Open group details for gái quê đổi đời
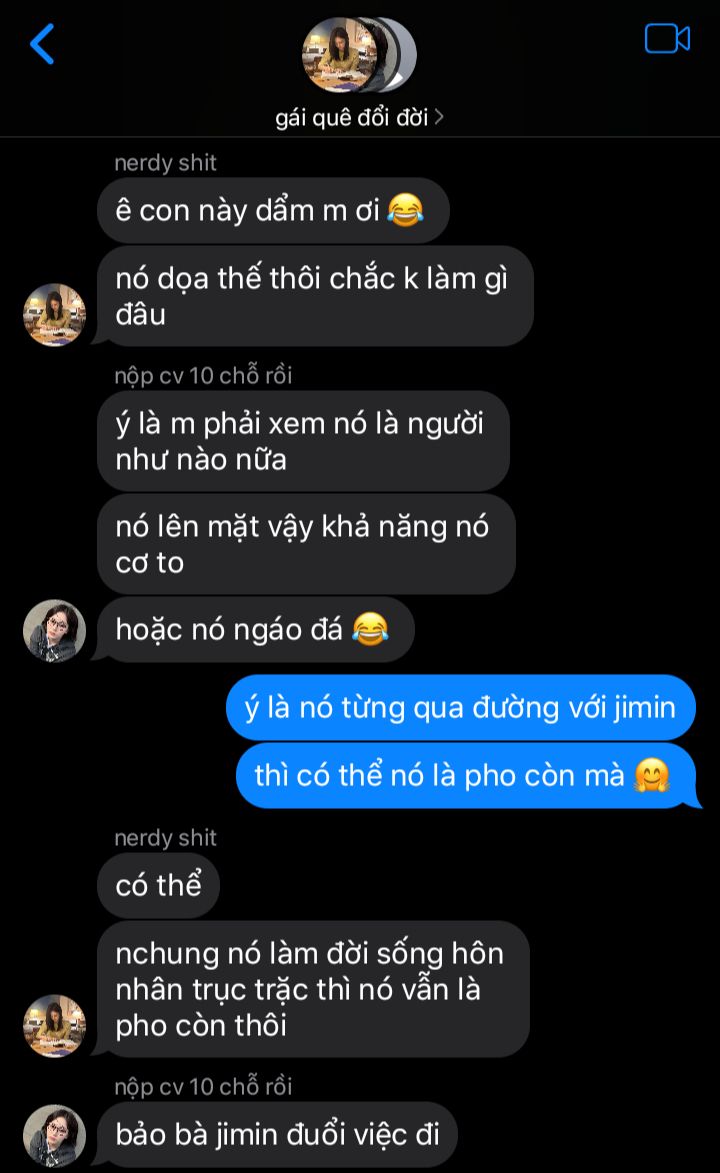This screenshot has height=1173, width=720. [359, 117]
